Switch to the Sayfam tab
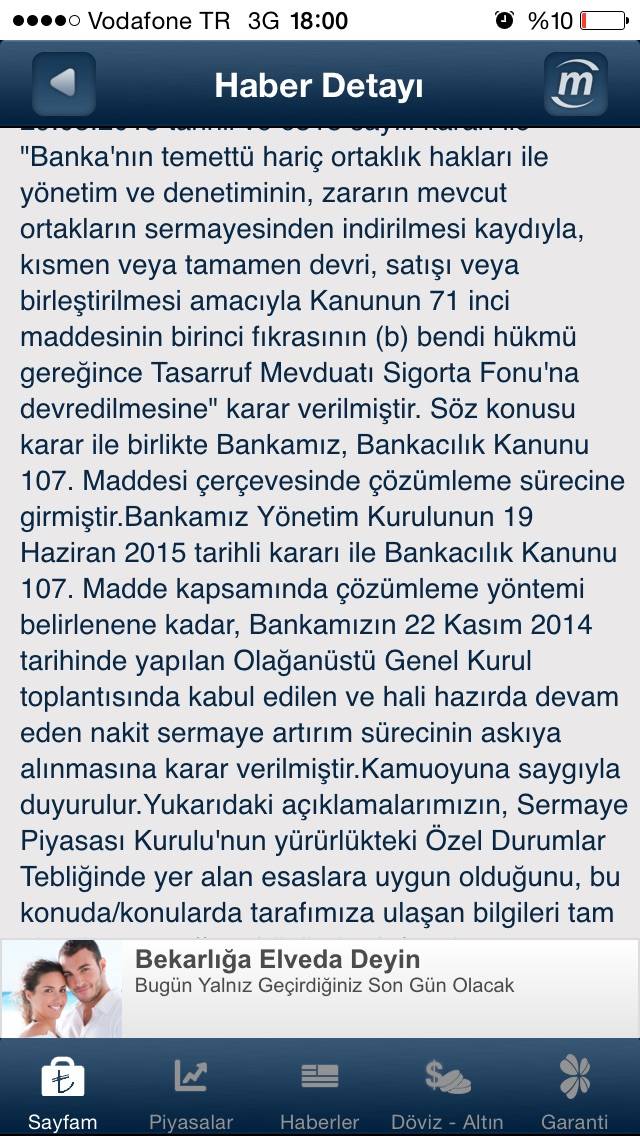 (63, 1090)
